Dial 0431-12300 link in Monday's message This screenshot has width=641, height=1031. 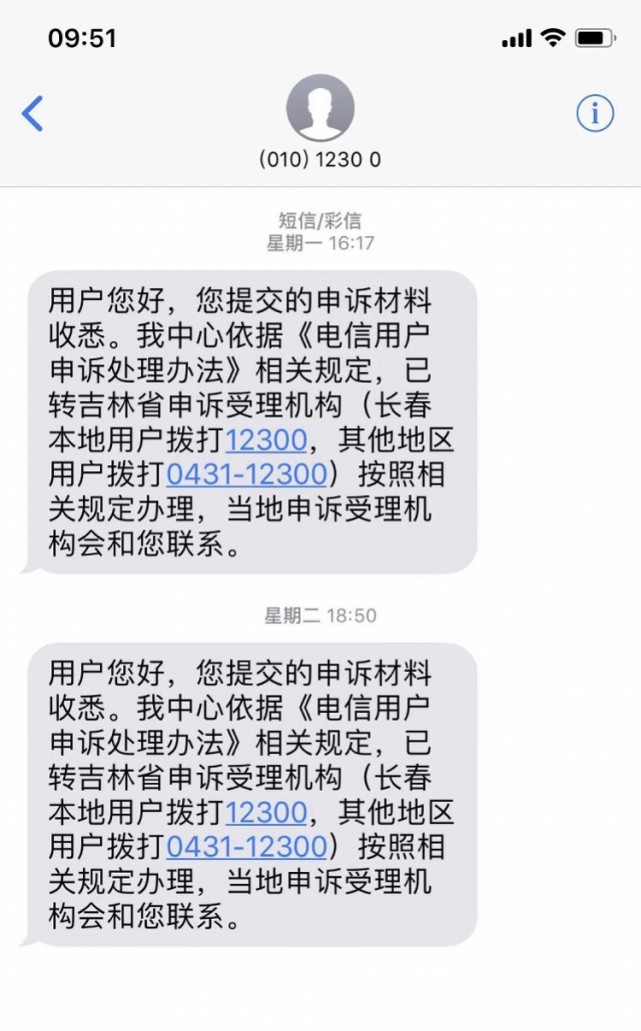click(246, 473)
